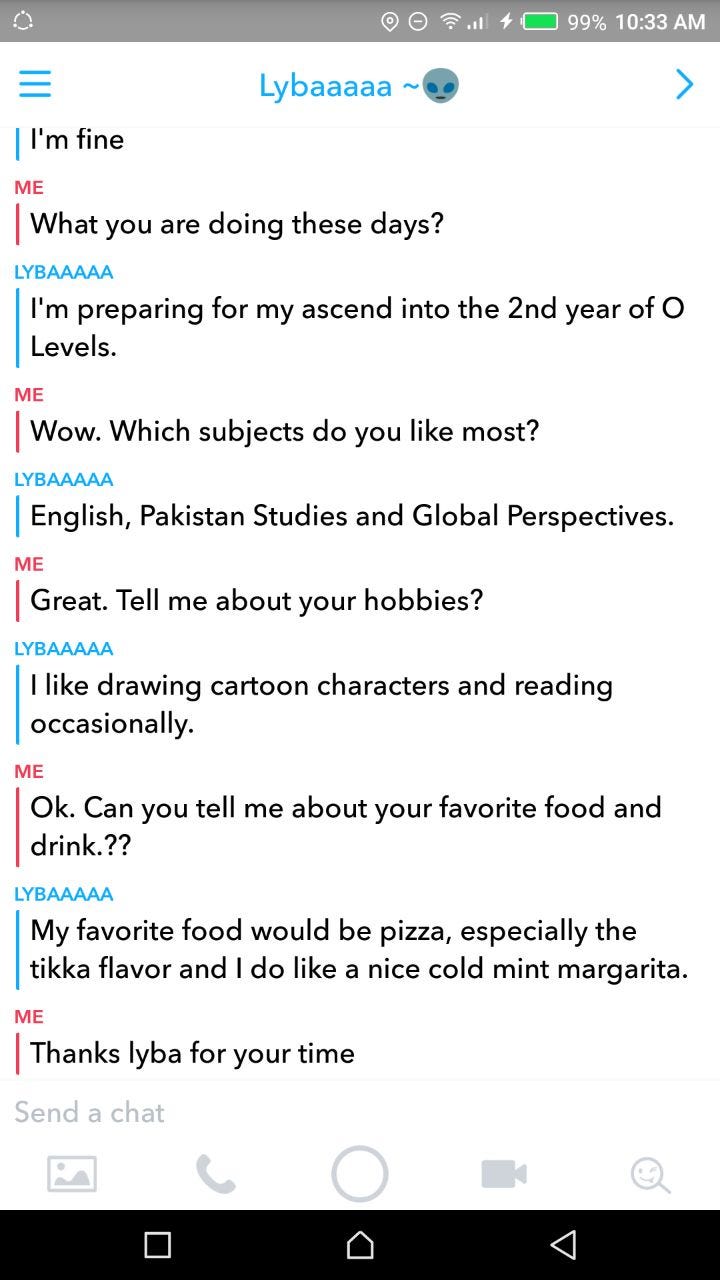Open the photo gallery picker
Screen dimensions: 720x1280
(72, 1174)
